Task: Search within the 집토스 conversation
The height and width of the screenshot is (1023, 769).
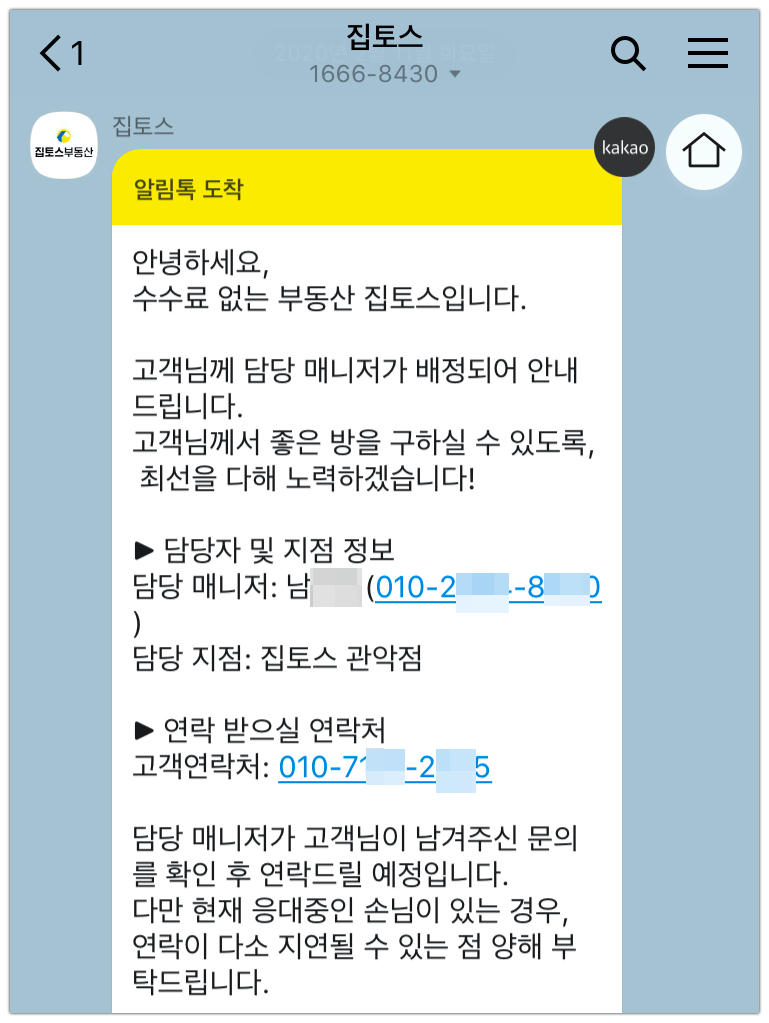Action: (x=628, y=53)
